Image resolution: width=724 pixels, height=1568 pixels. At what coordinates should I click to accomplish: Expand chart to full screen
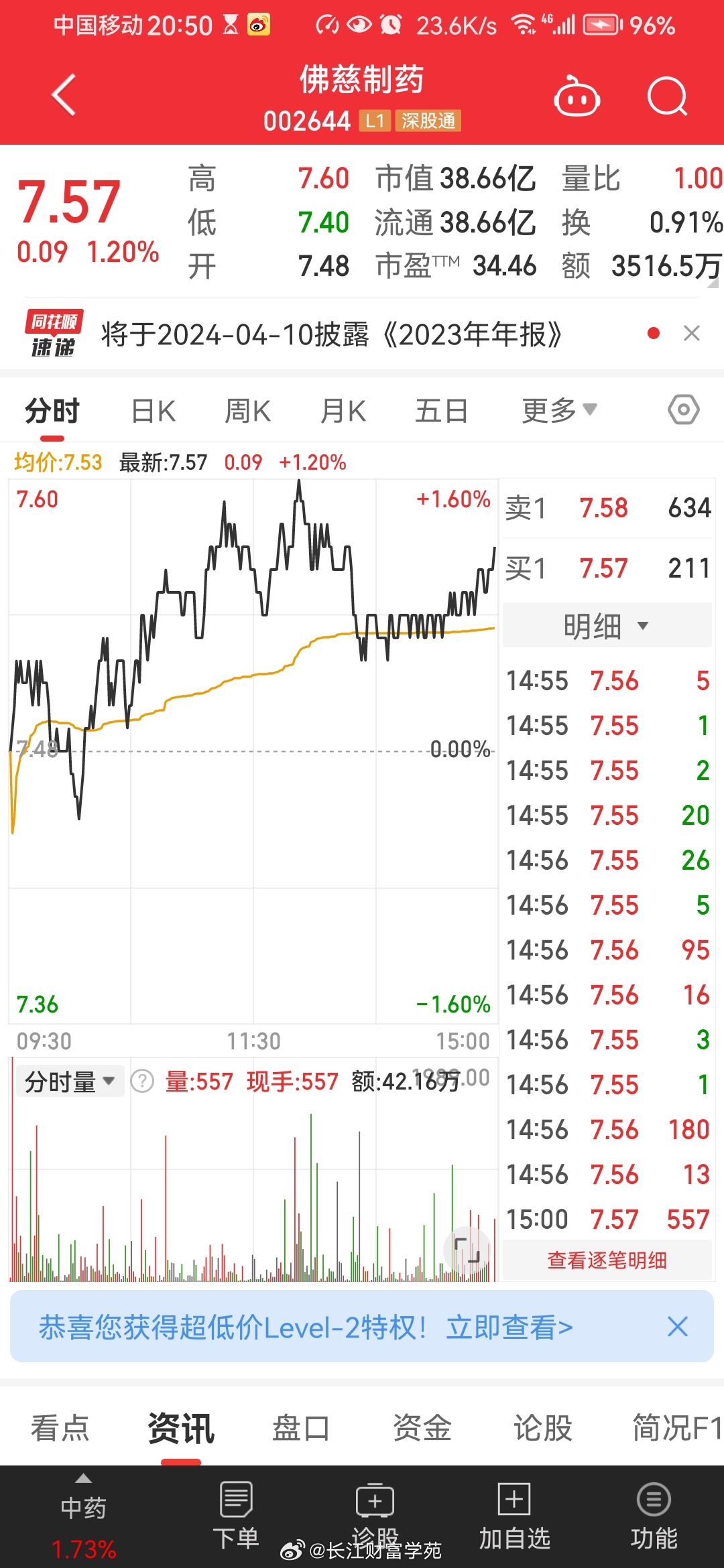click(x=467, y=1250)
